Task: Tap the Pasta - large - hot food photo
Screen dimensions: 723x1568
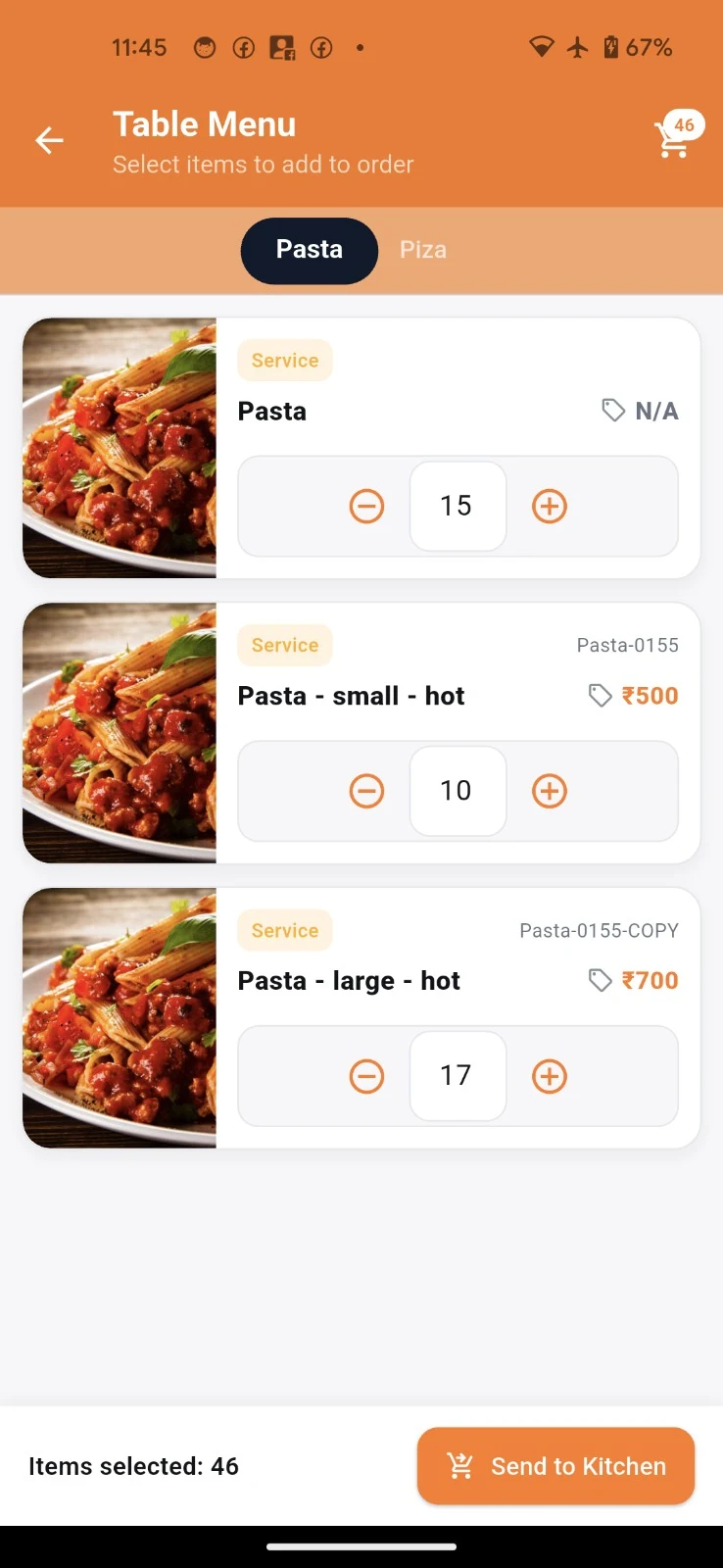Action: 119,1018
